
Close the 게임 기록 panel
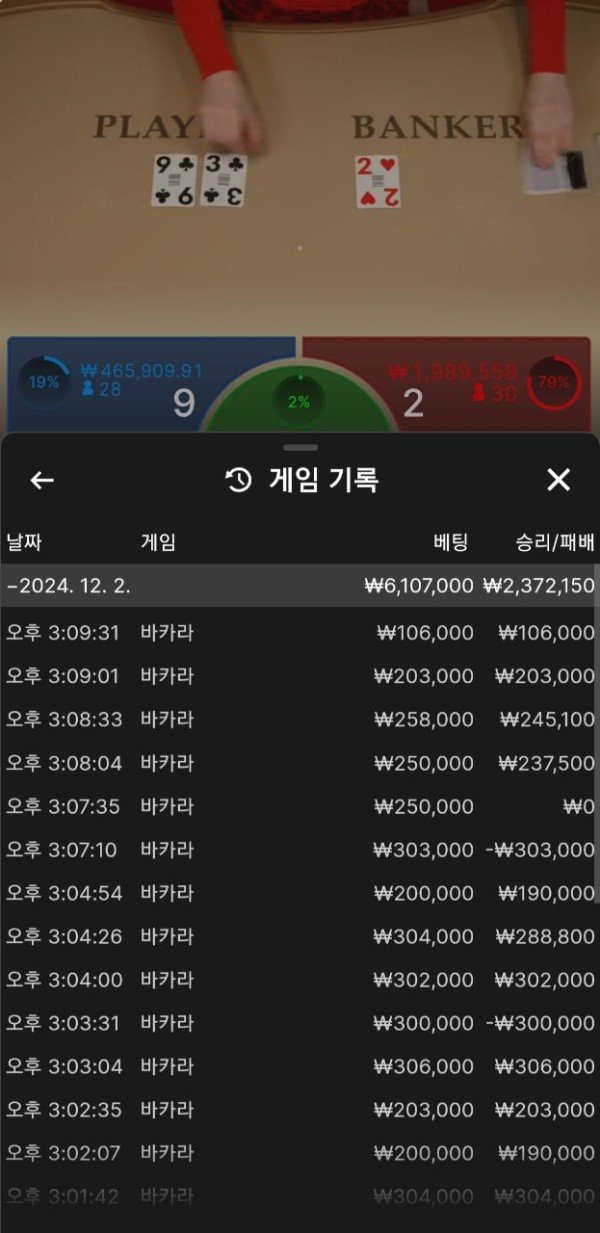pos(558,480)
